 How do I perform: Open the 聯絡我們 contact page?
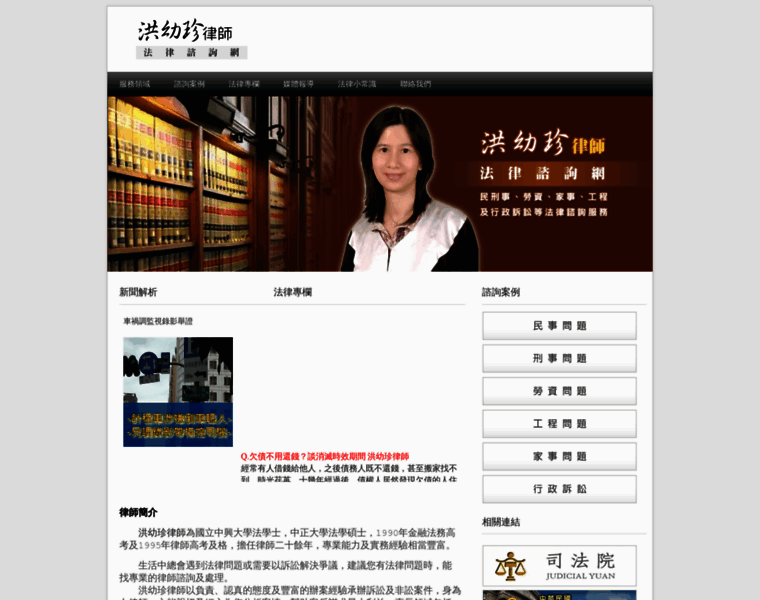415,84
